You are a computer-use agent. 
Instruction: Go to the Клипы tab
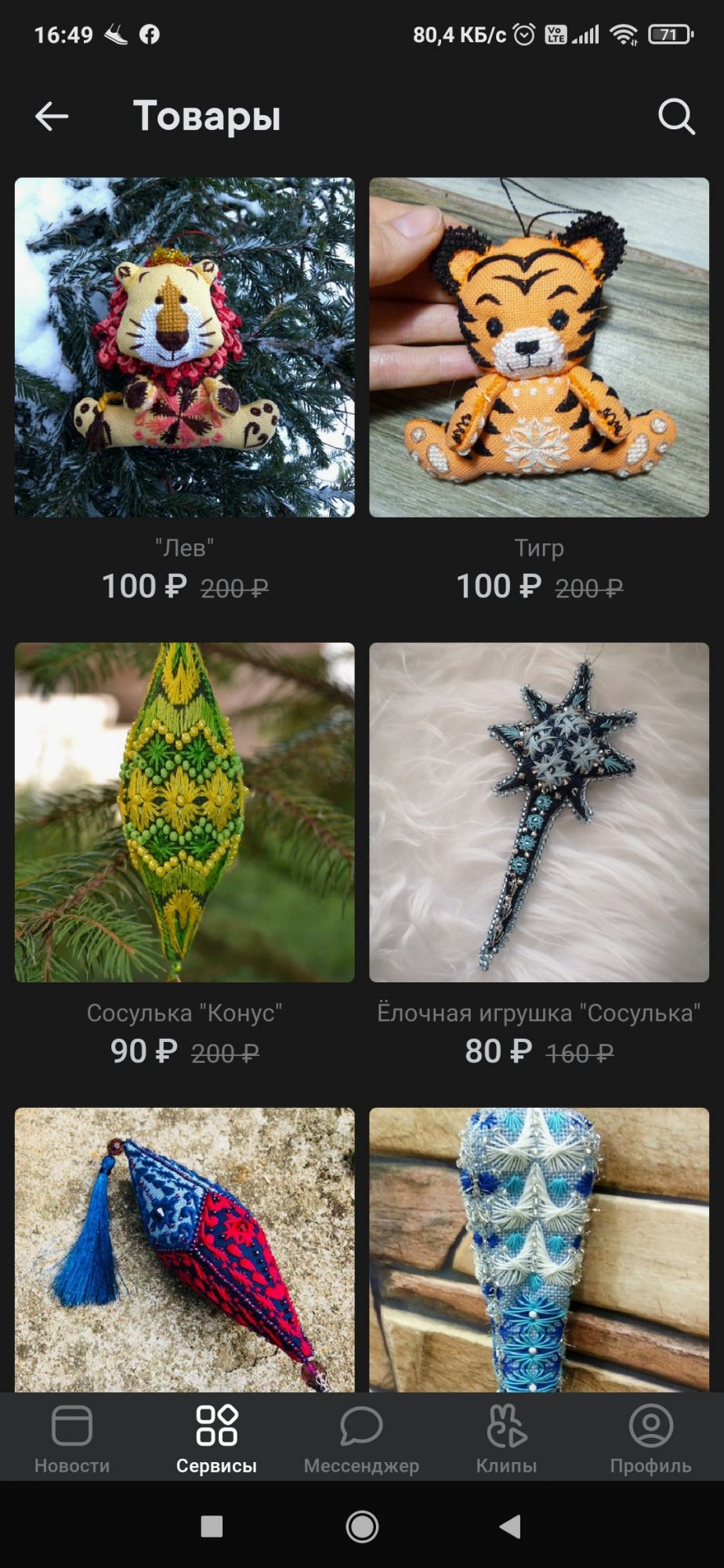506,1438
